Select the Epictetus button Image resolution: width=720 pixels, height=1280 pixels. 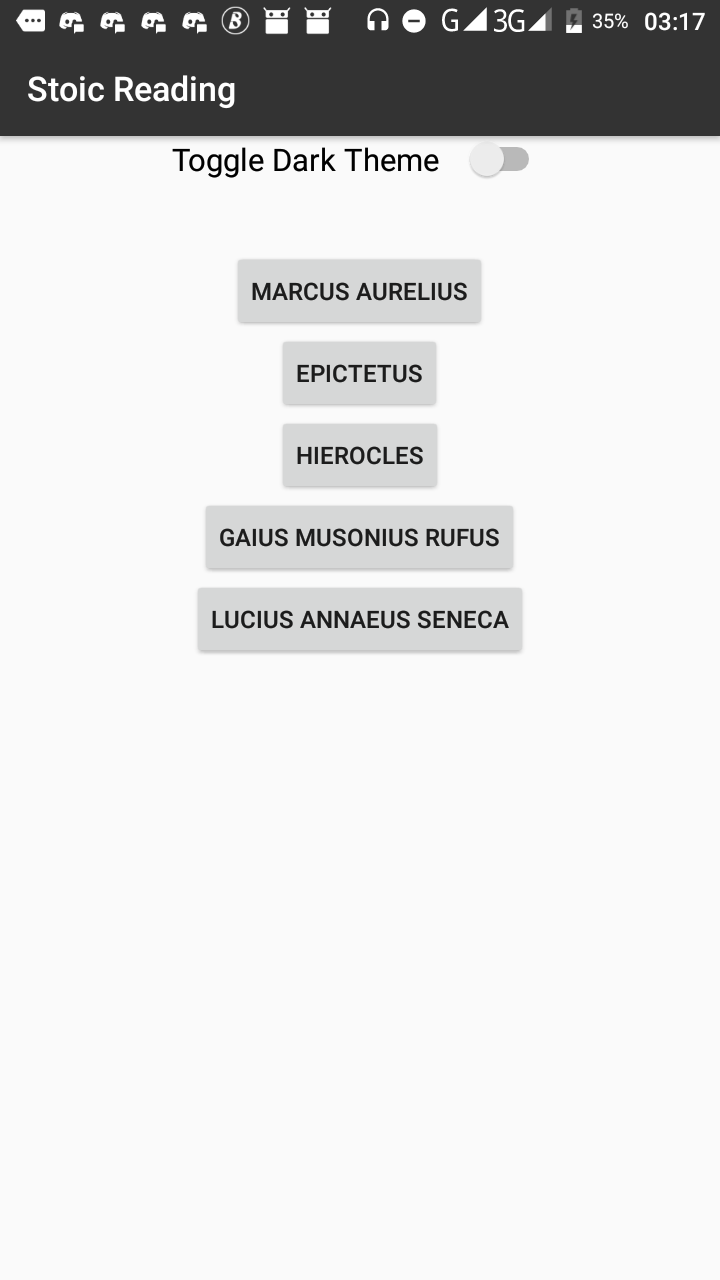[x=359, y=373]
